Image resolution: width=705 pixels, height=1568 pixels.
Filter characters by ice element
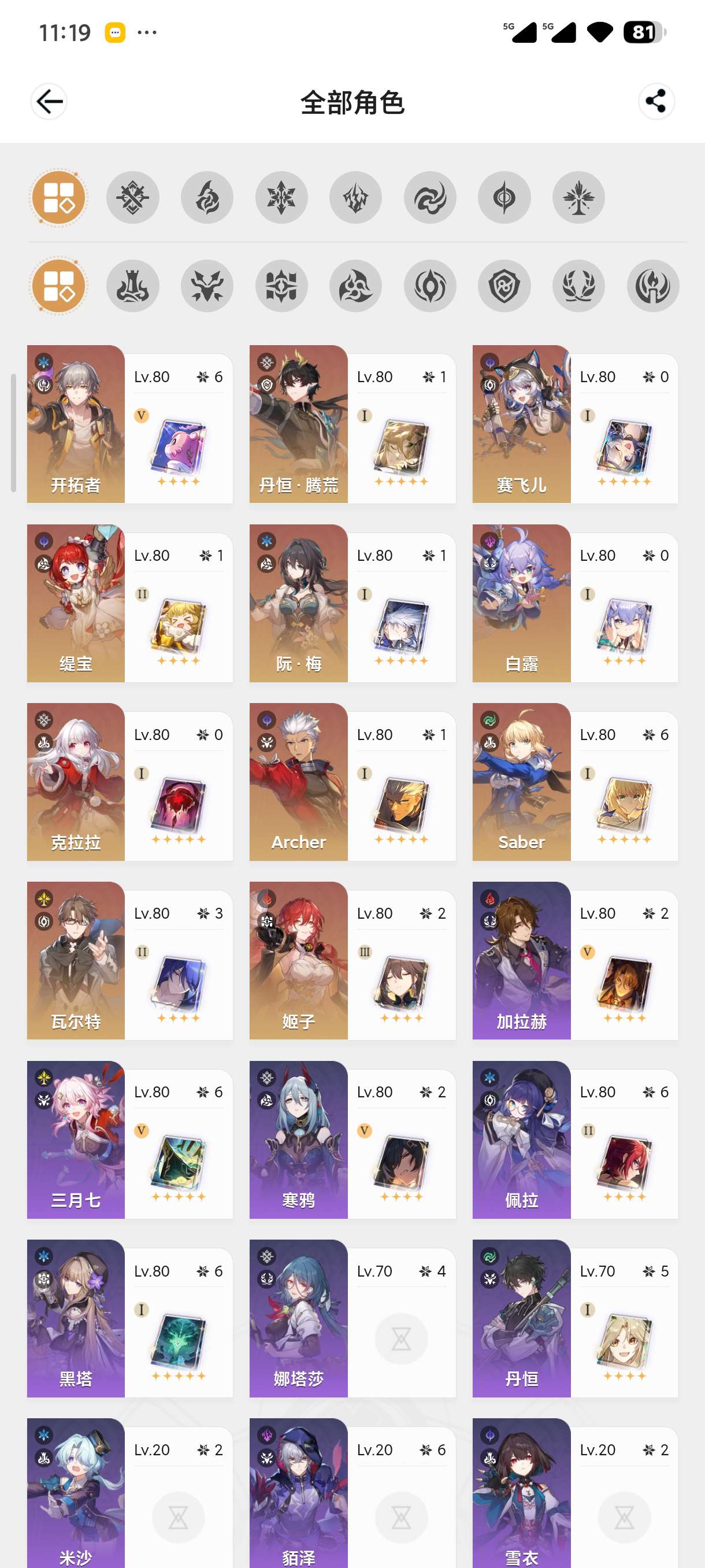(281, 197)
